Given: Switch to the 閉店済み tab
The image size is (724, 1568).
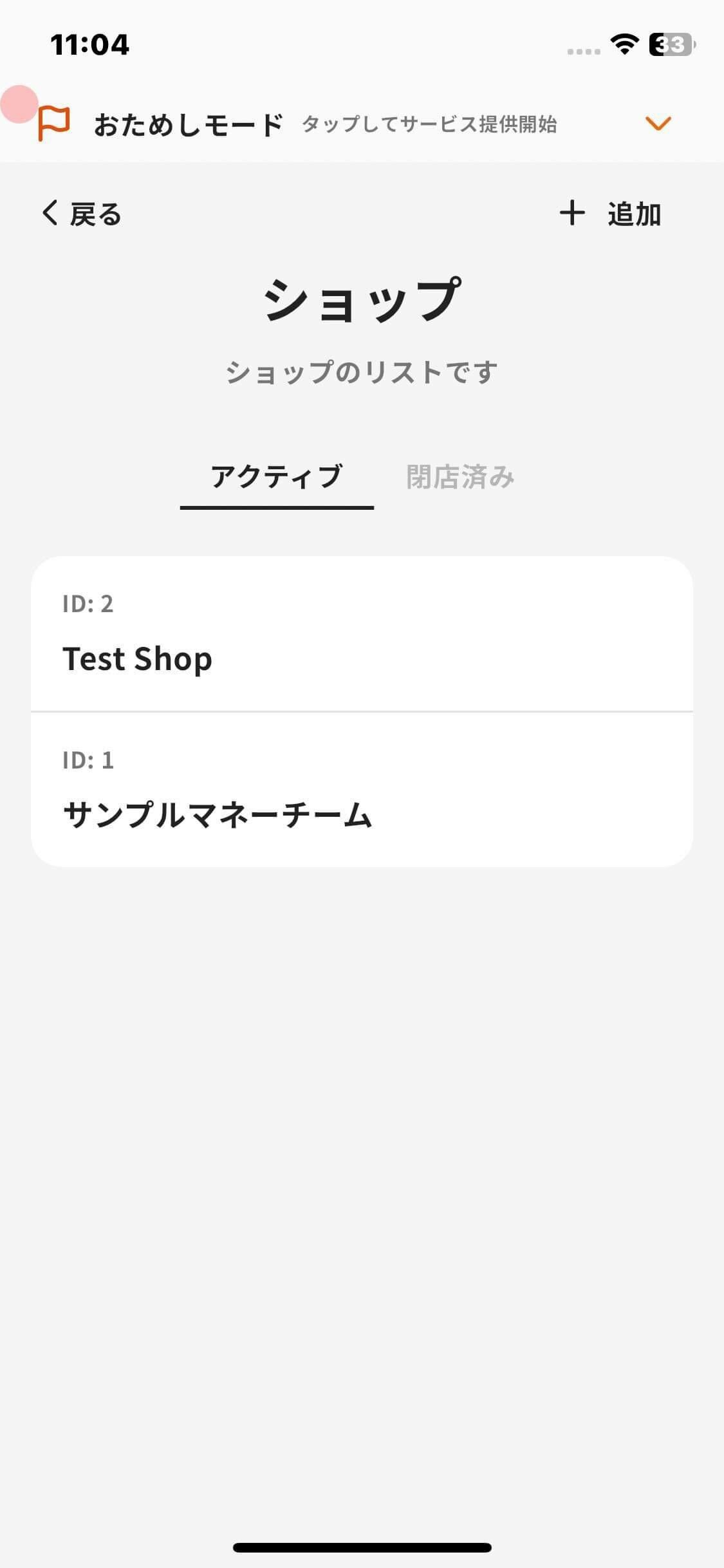Looking at the screenshot, I should (x=460, y=477).
